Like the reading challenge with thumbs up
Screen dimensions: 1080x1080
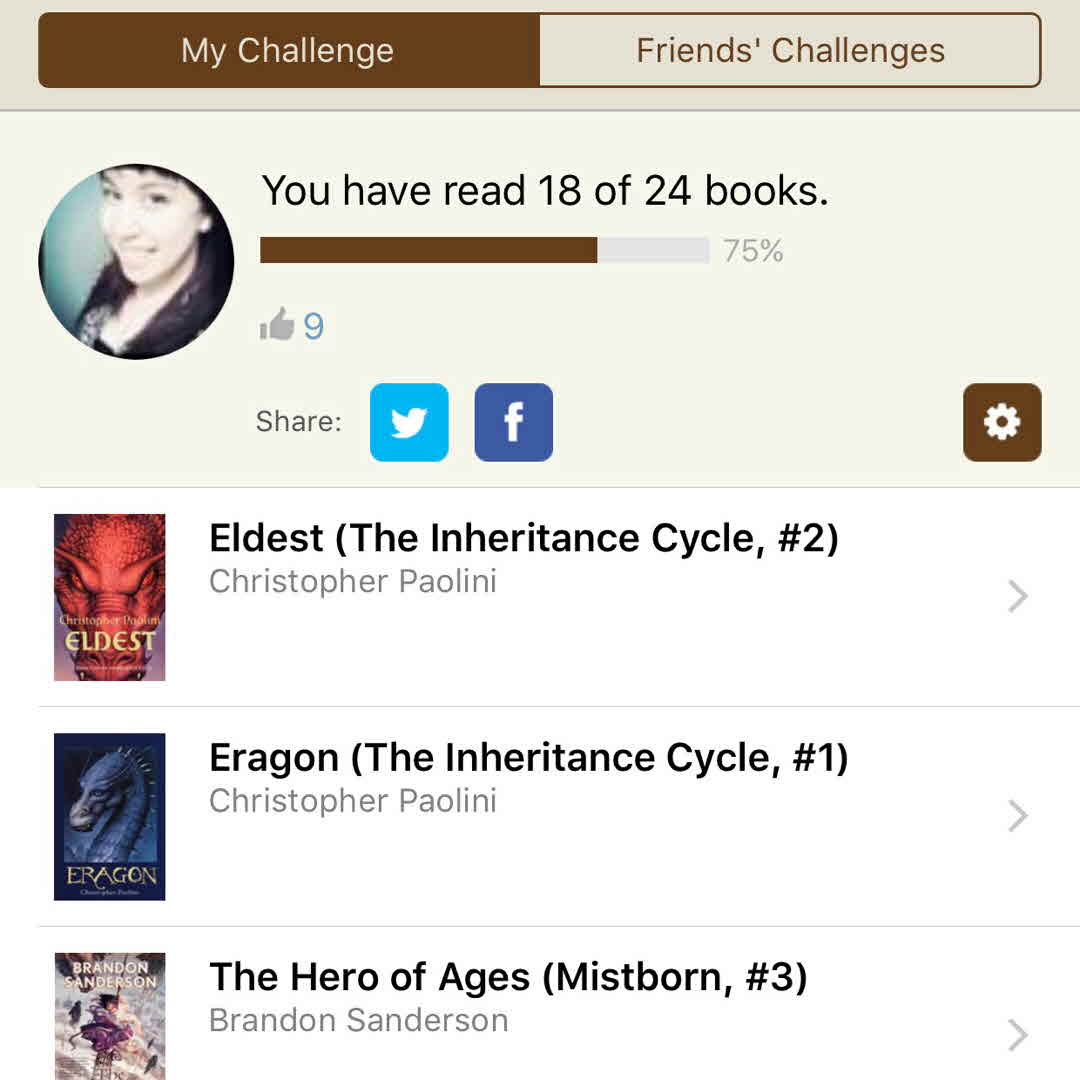click(277, 325)
